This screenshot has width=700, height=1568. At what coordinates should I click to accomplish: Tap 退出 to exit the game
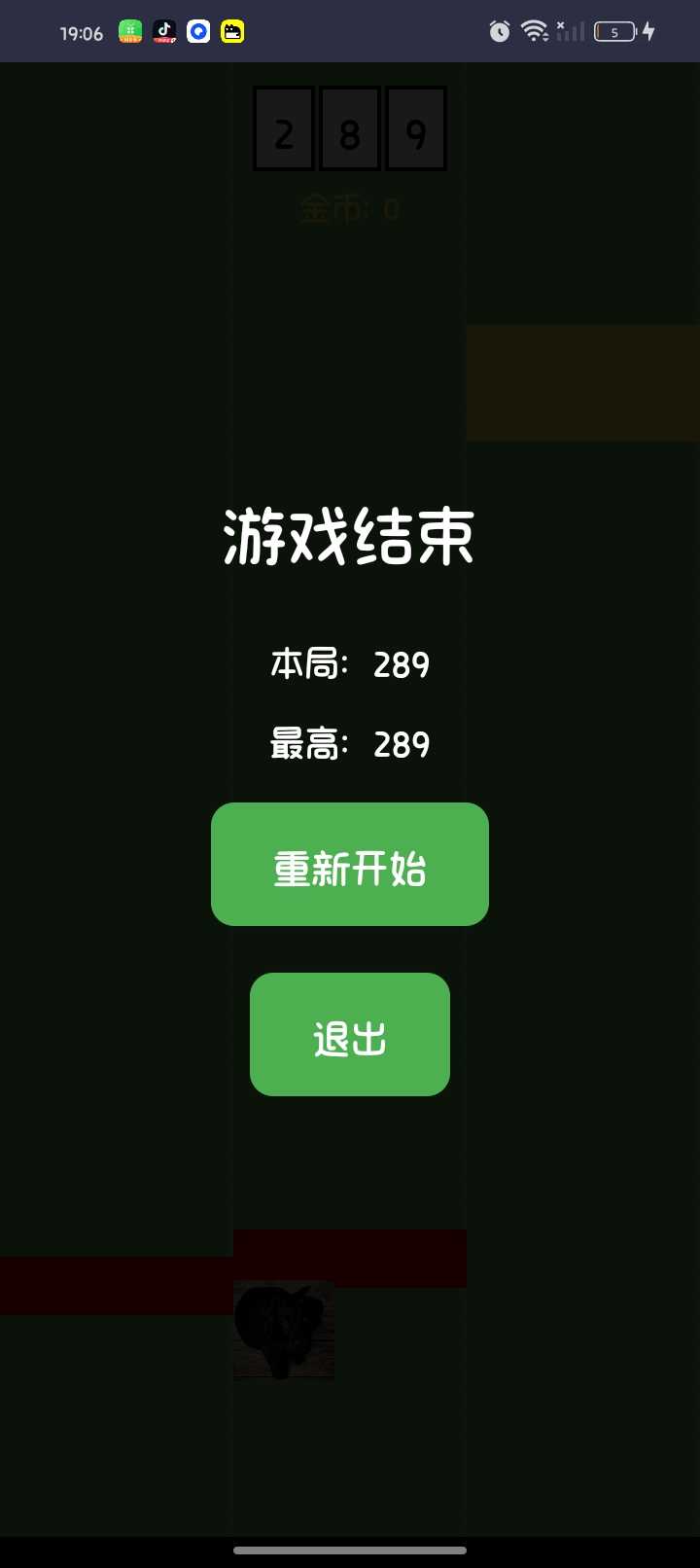pyautogui.click(x=350, y=1034)
